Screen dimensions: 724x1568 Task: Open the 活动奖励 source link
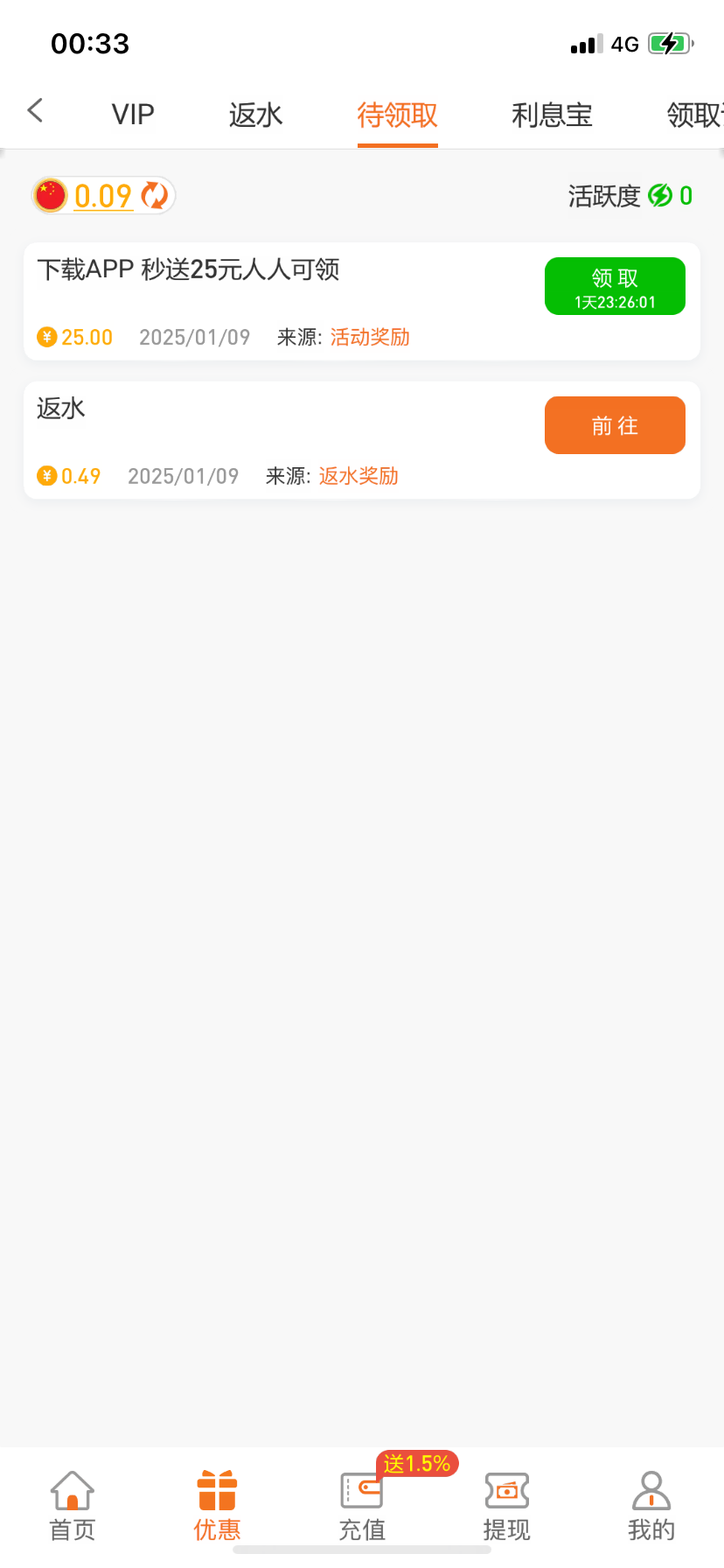[x=370, y=338]
